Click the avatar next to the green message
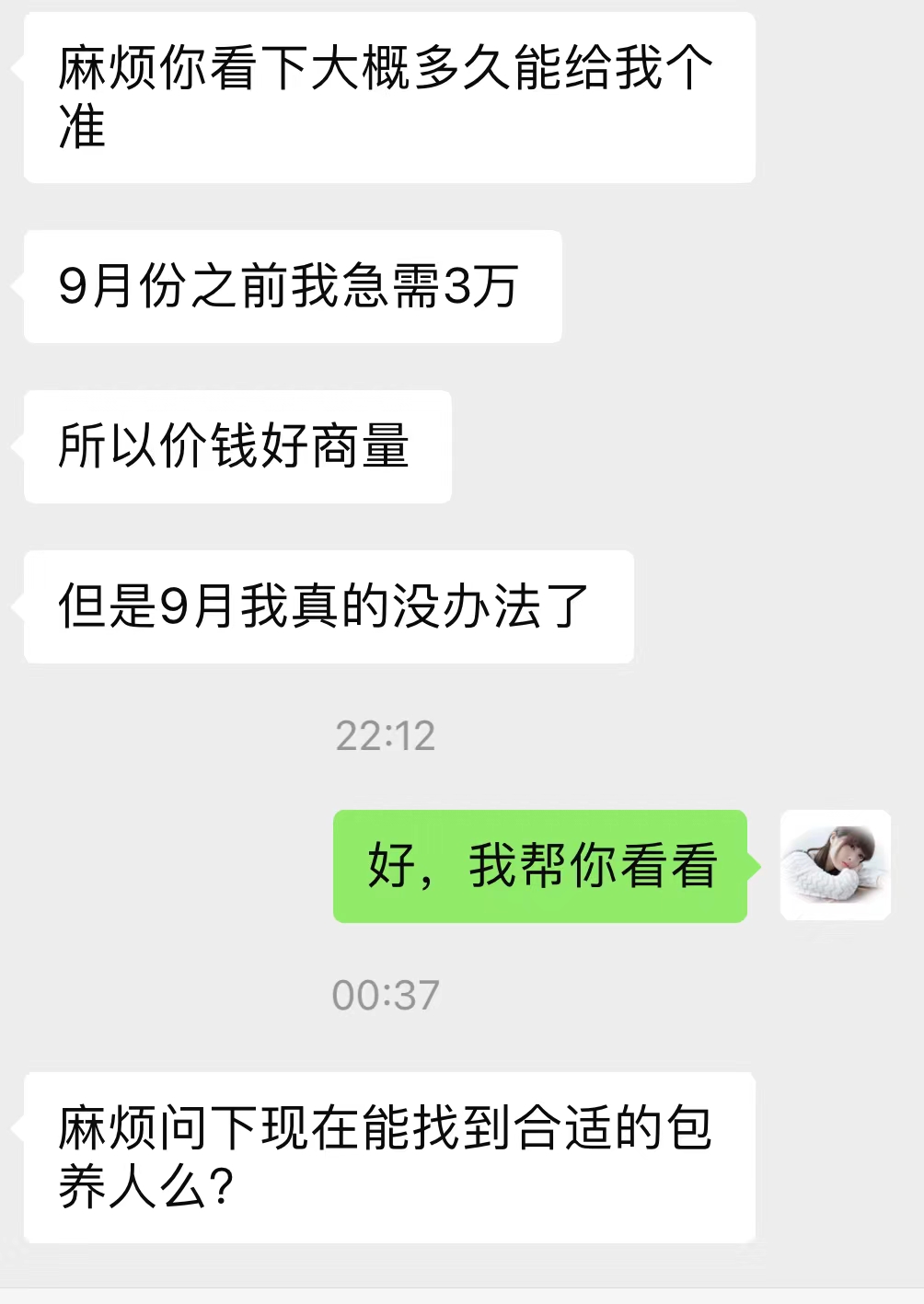Screen dimensions: 924x1304 [x=836, y=863]
